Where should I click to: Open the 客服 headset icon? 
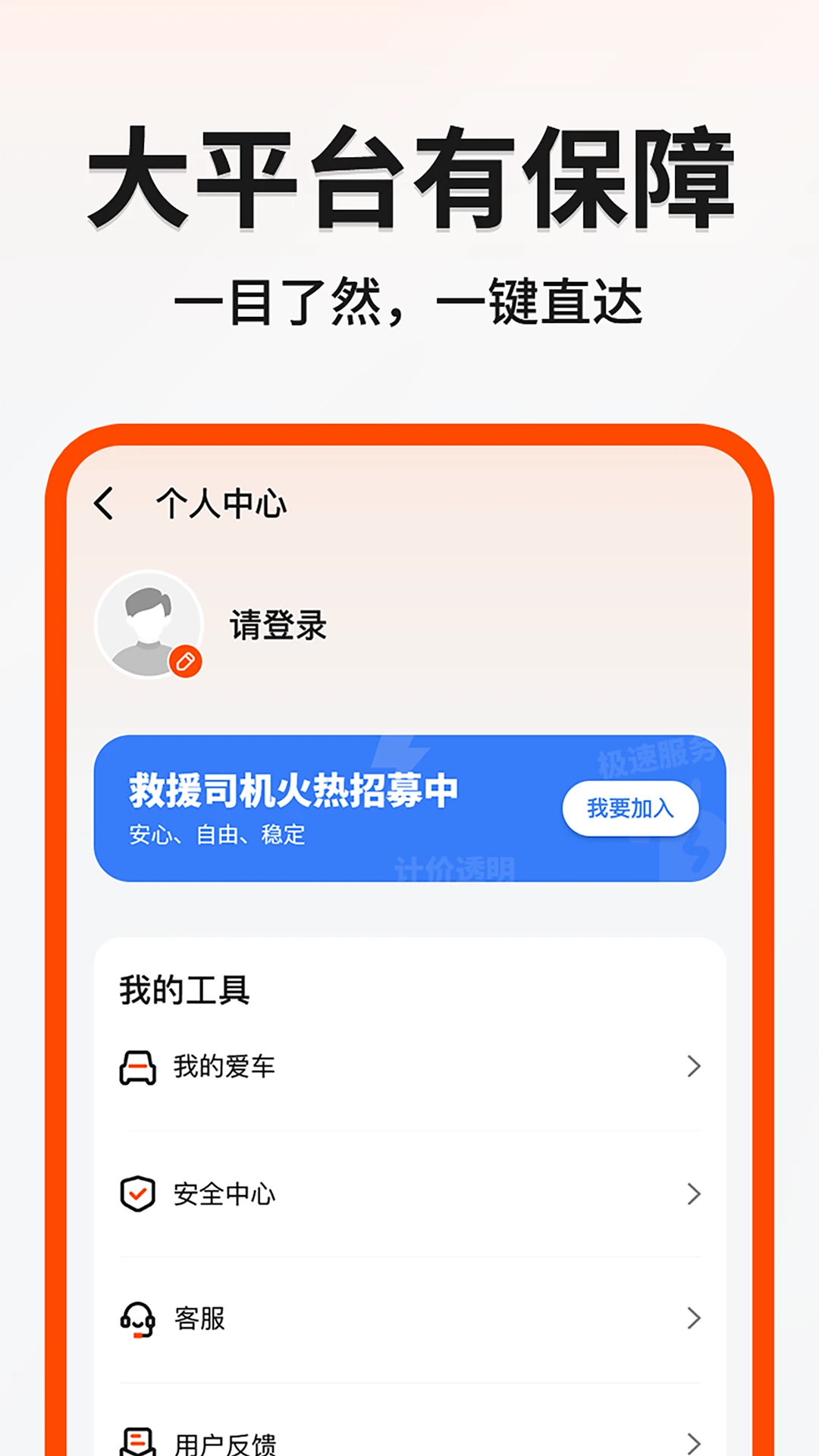pos(136,1319)
